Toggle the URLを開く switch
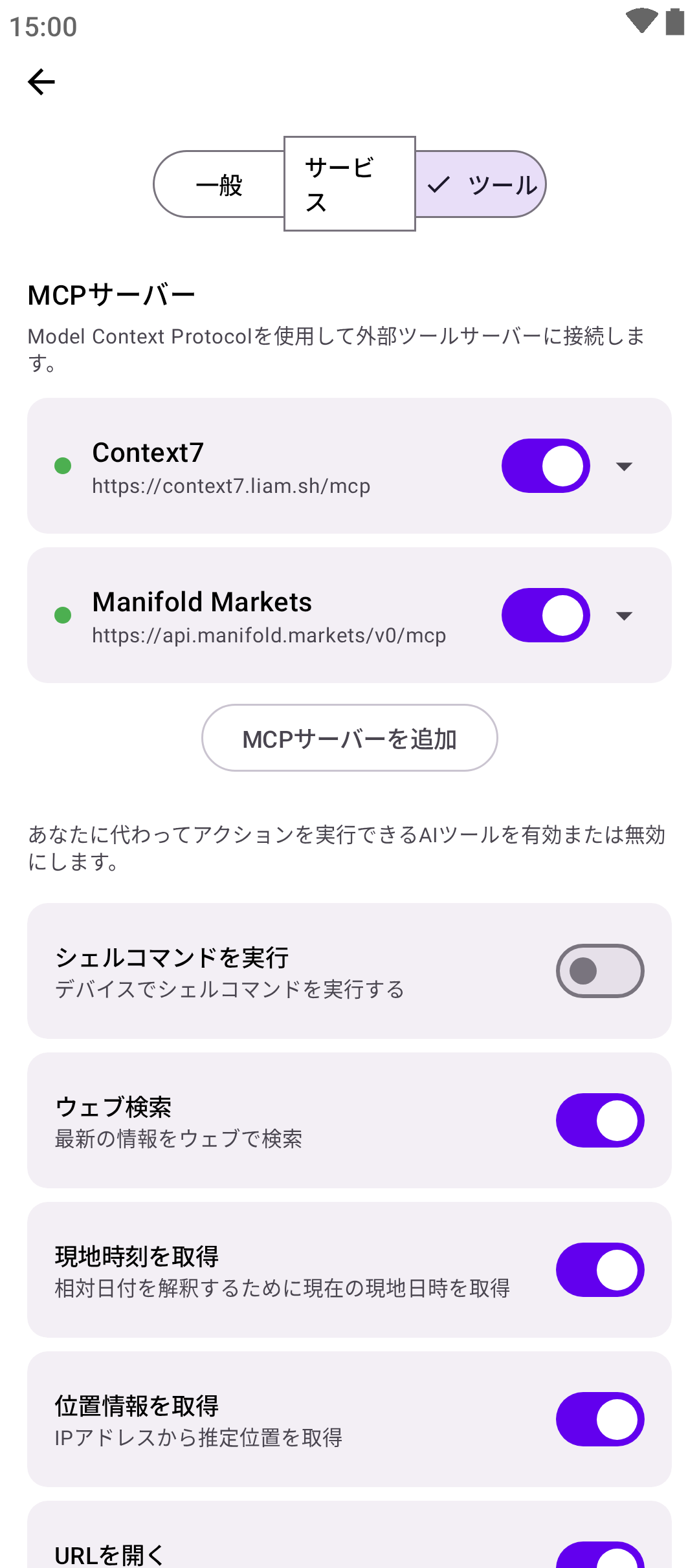 tap(599, 1555)
